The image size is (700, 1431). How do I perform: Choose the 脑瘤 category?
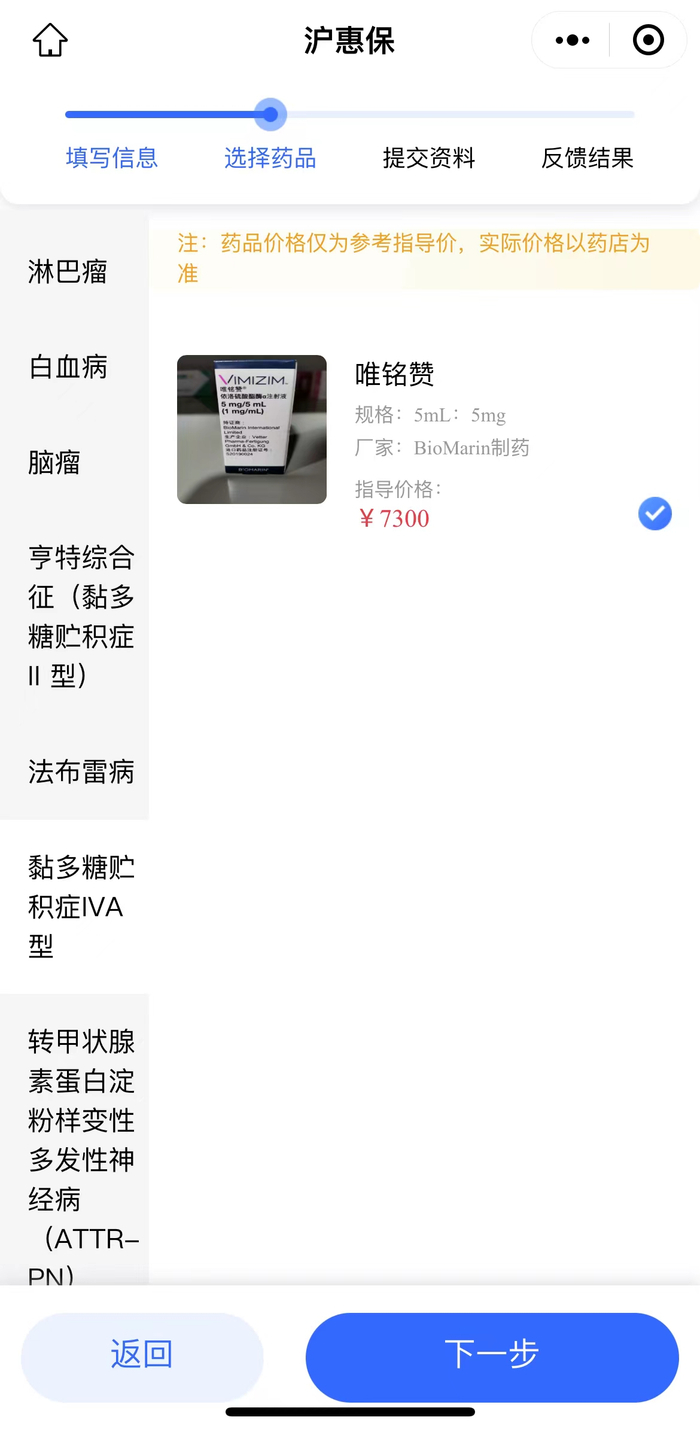coord(55,463)
